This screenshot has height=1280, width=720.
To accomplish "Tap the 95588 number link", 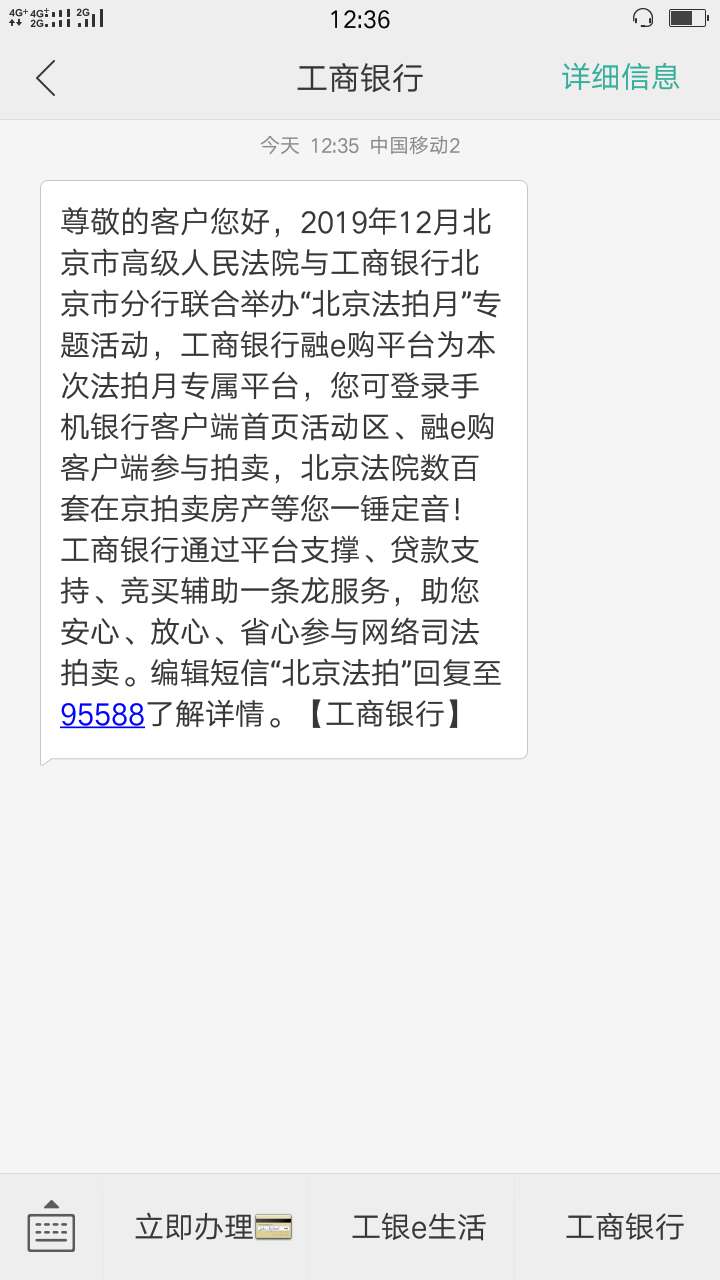I will [103, 714].
